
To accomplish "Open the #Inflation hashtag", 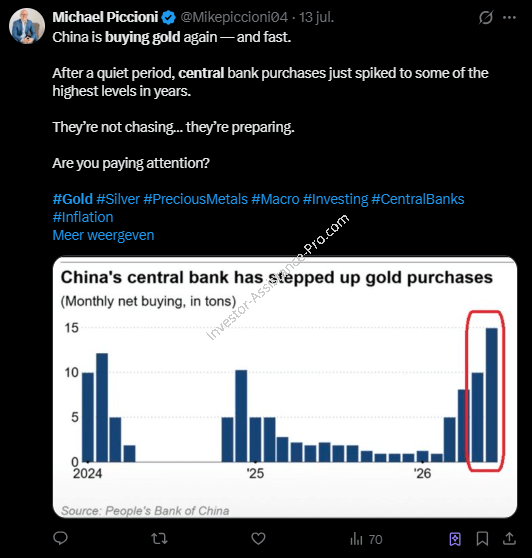I will [x=83, y=217].
